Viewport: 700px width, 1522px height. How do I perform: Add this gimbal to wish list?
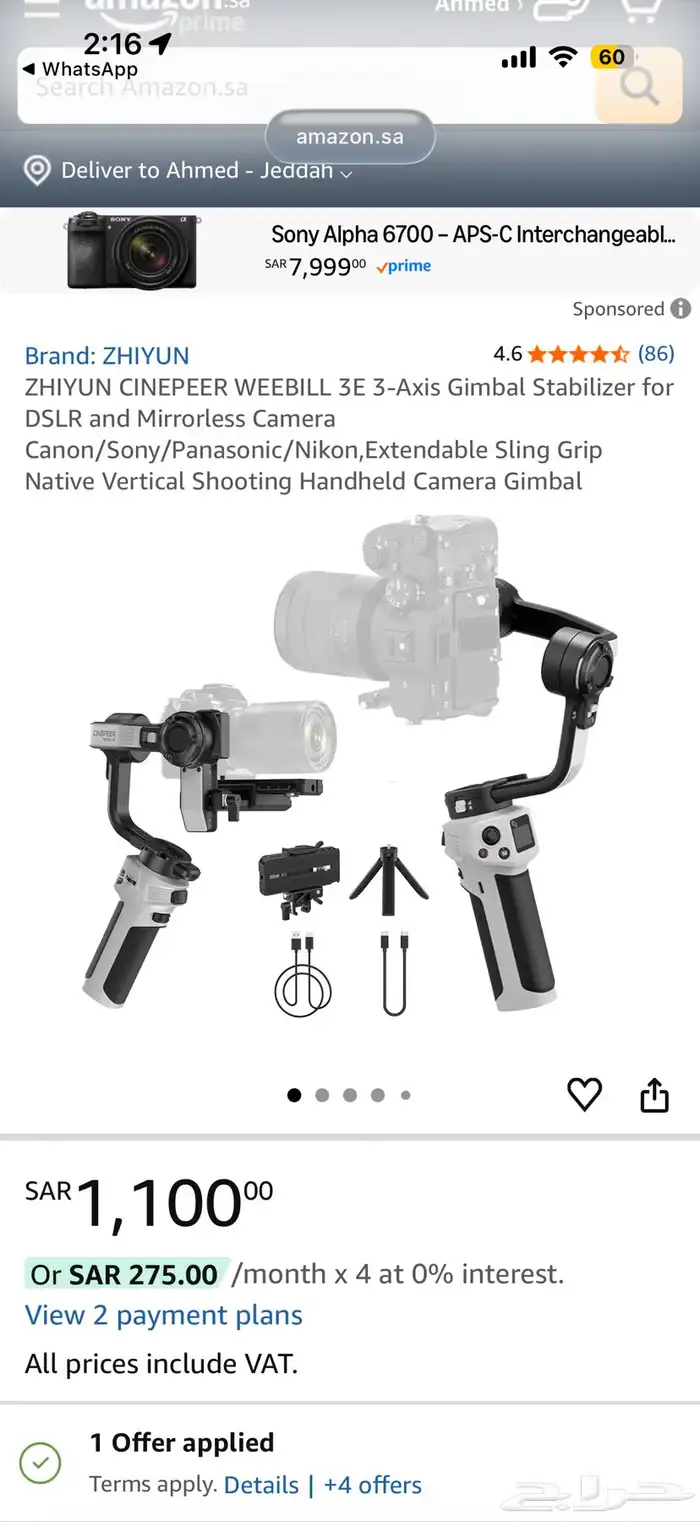(x=584, y=1095)
